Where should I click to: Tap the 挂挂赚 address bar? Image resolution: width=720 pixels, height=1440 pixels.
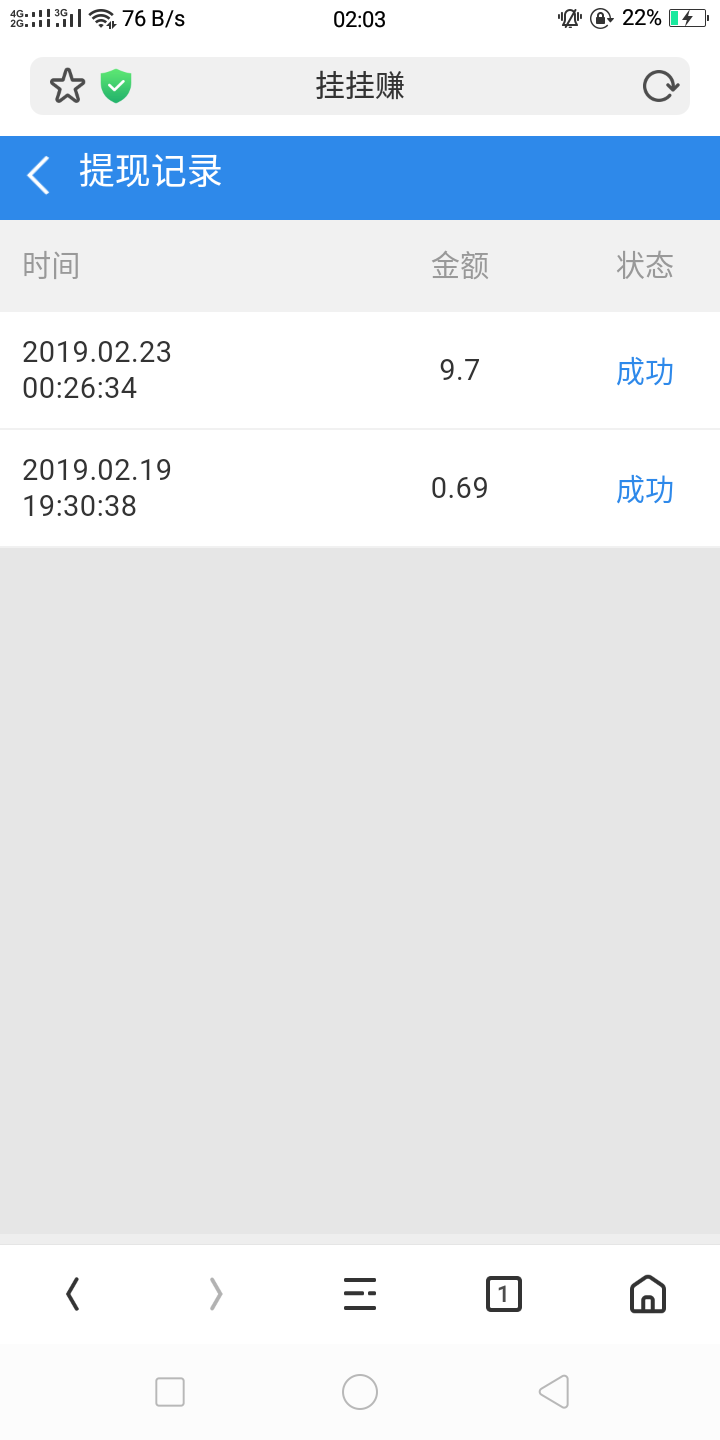click(x=360, y=86)
